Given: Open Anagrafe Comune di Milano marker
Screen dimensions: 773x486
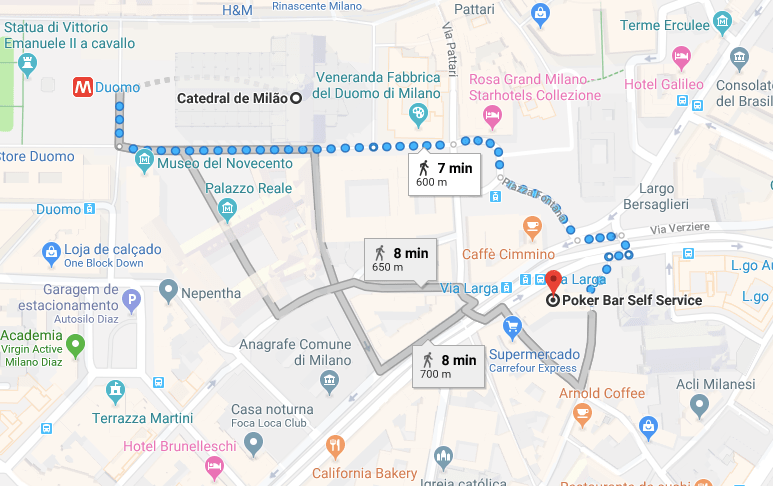Looking at the screenshot, I should pyautogui.click(x=328, y=381).
